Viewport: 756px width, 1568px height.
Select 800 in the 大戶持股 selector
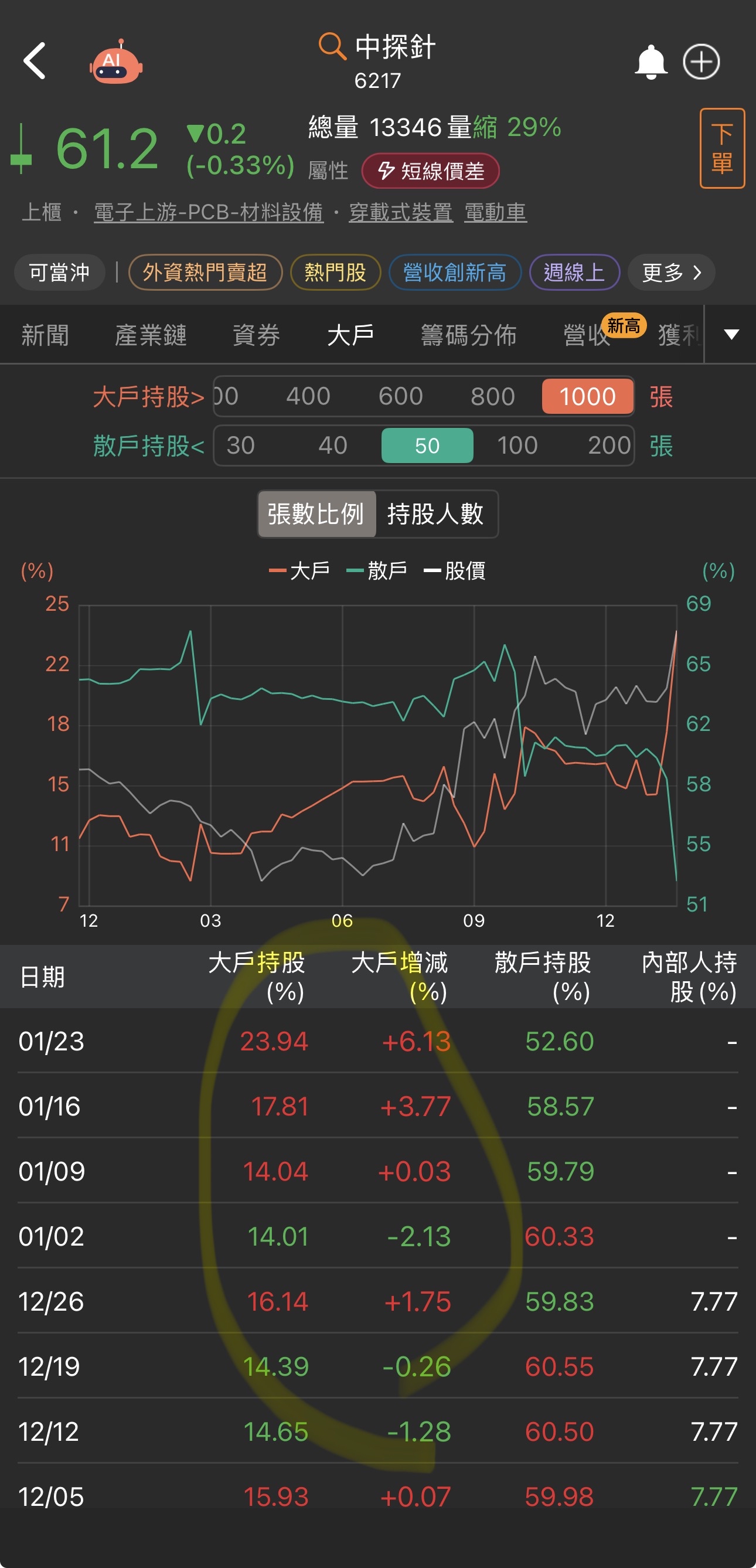(493, 396)
